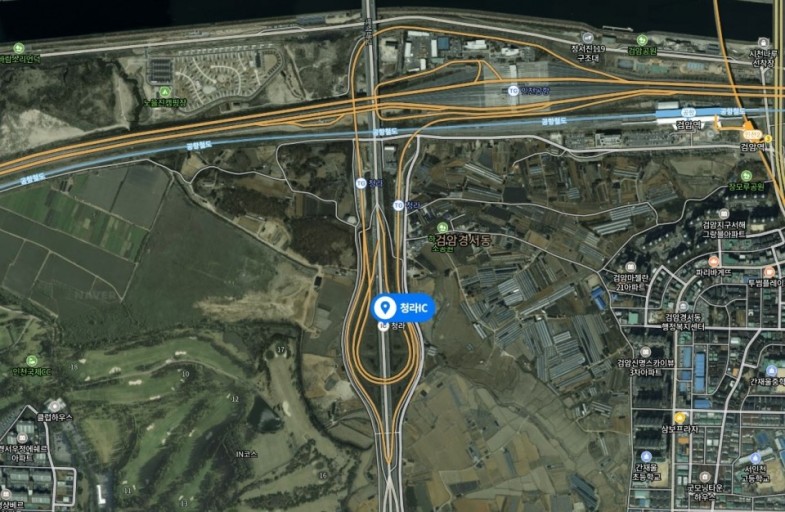Screen dimensions: 785x512
Task: Select the 간재울초등학교 school marker
Action: (x=646, y=456)
